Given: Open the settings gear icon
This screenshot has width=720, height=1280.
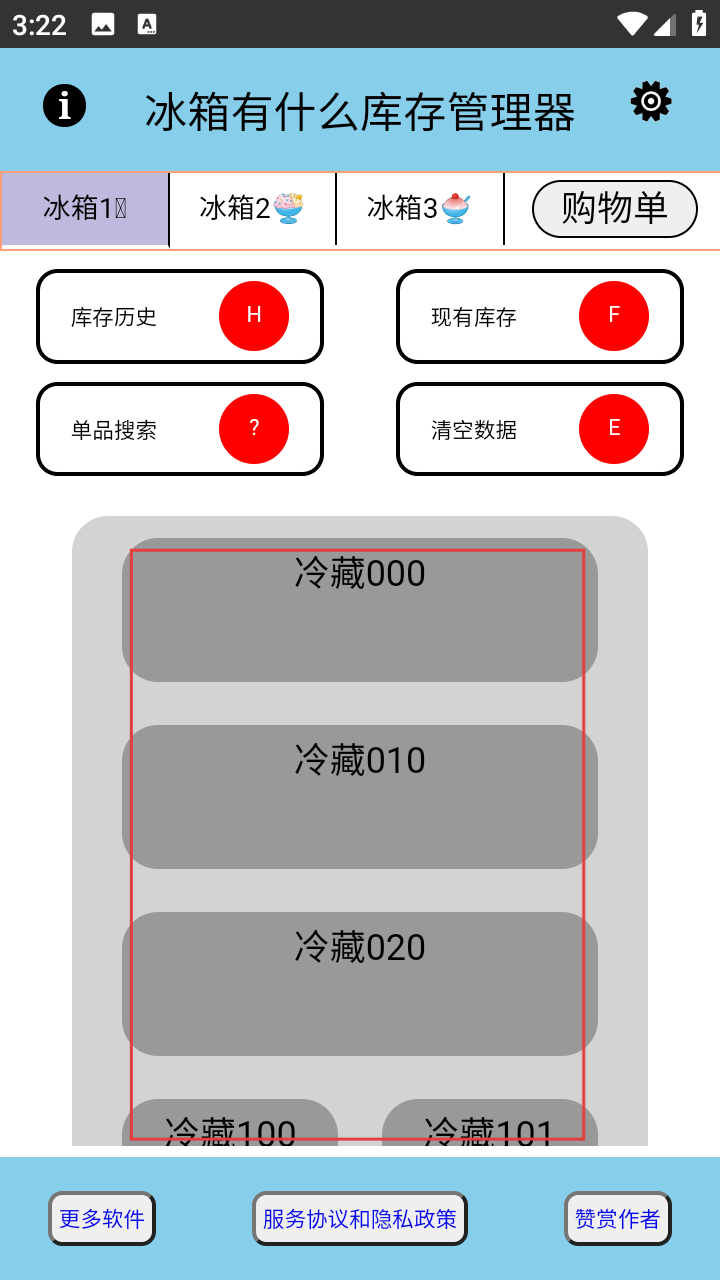Looking at the screenshot, I should pos(651,102).
